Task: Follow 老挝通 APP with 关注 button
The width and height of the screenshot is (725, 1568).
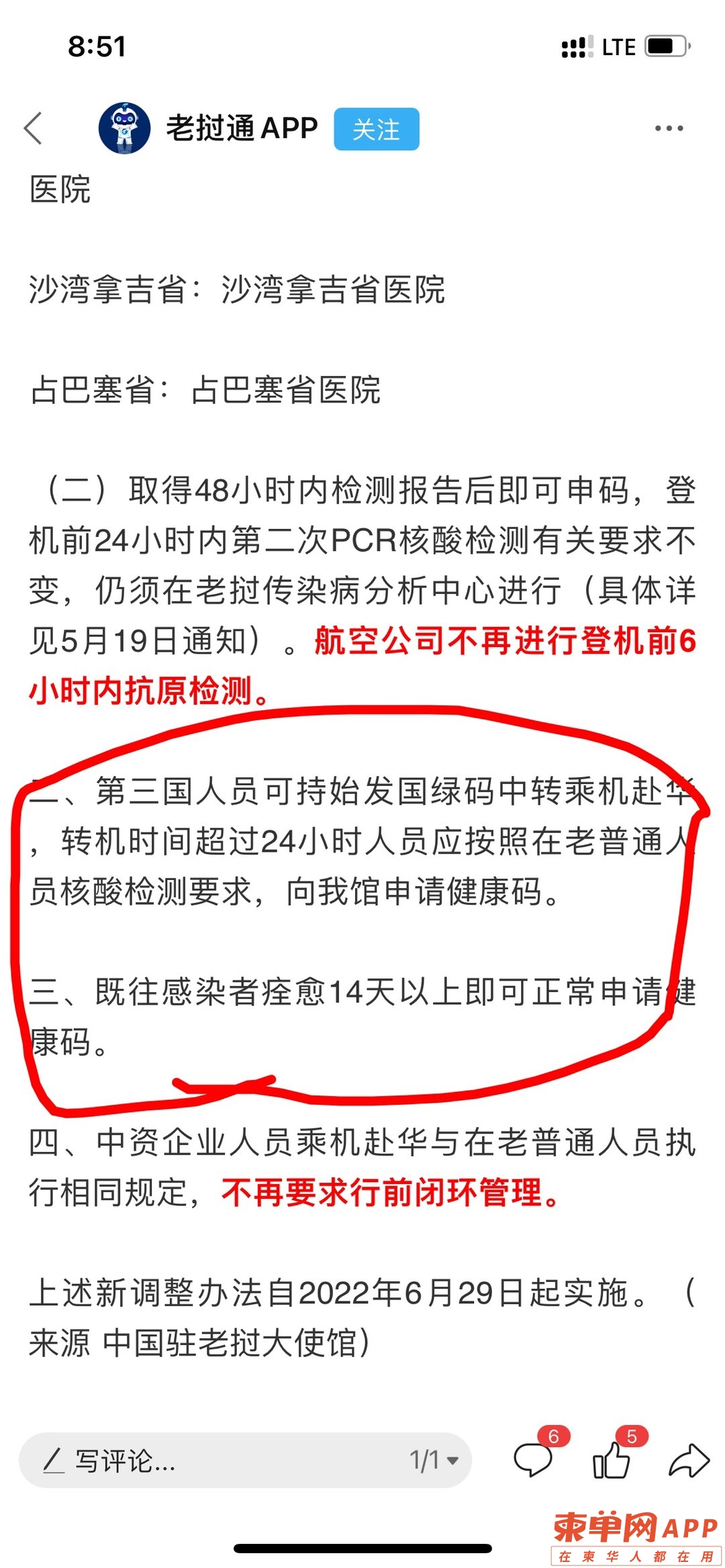Action: click(376, 129)
